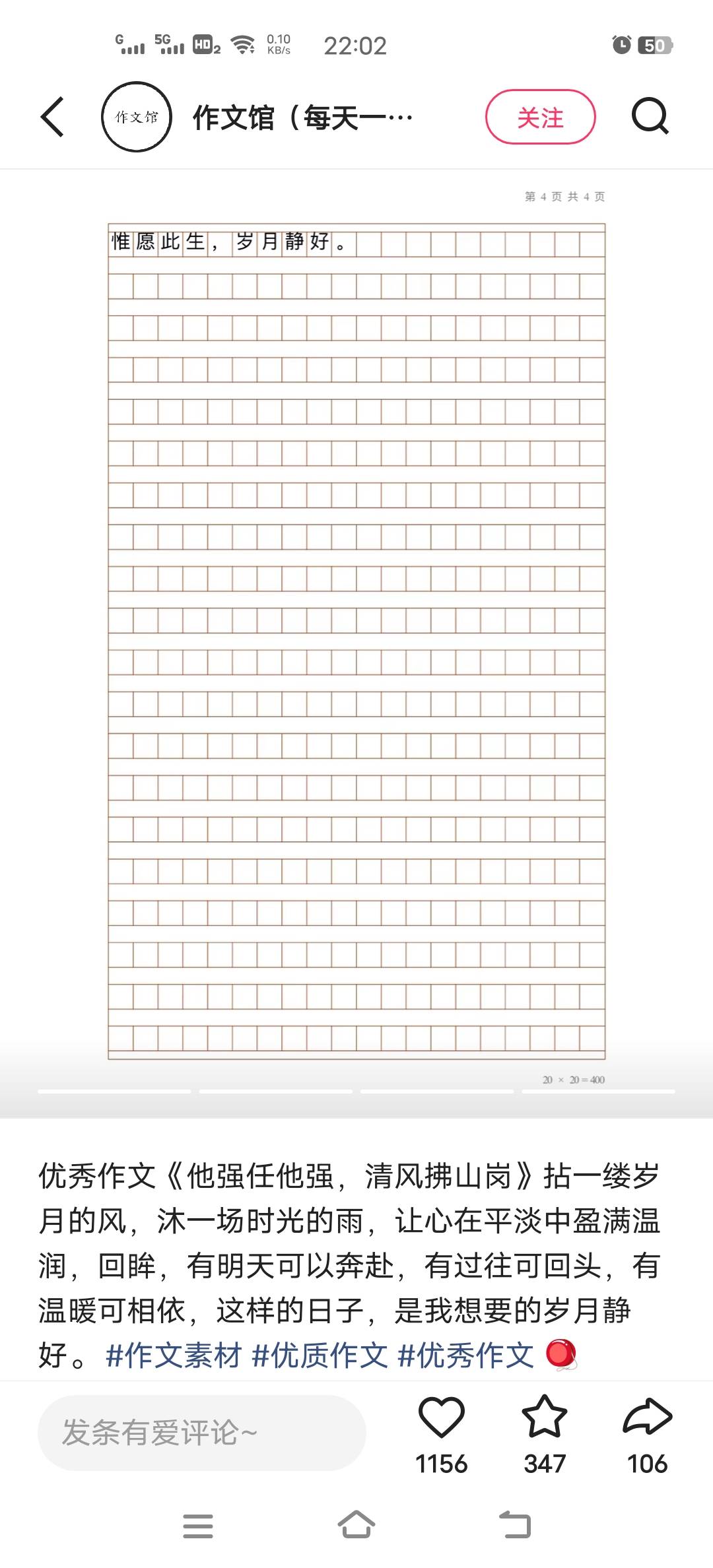The width and height of the screenshot is (713, 1568).
Task: Open the 作文馆 profile avatar
Action: [137, 117]
